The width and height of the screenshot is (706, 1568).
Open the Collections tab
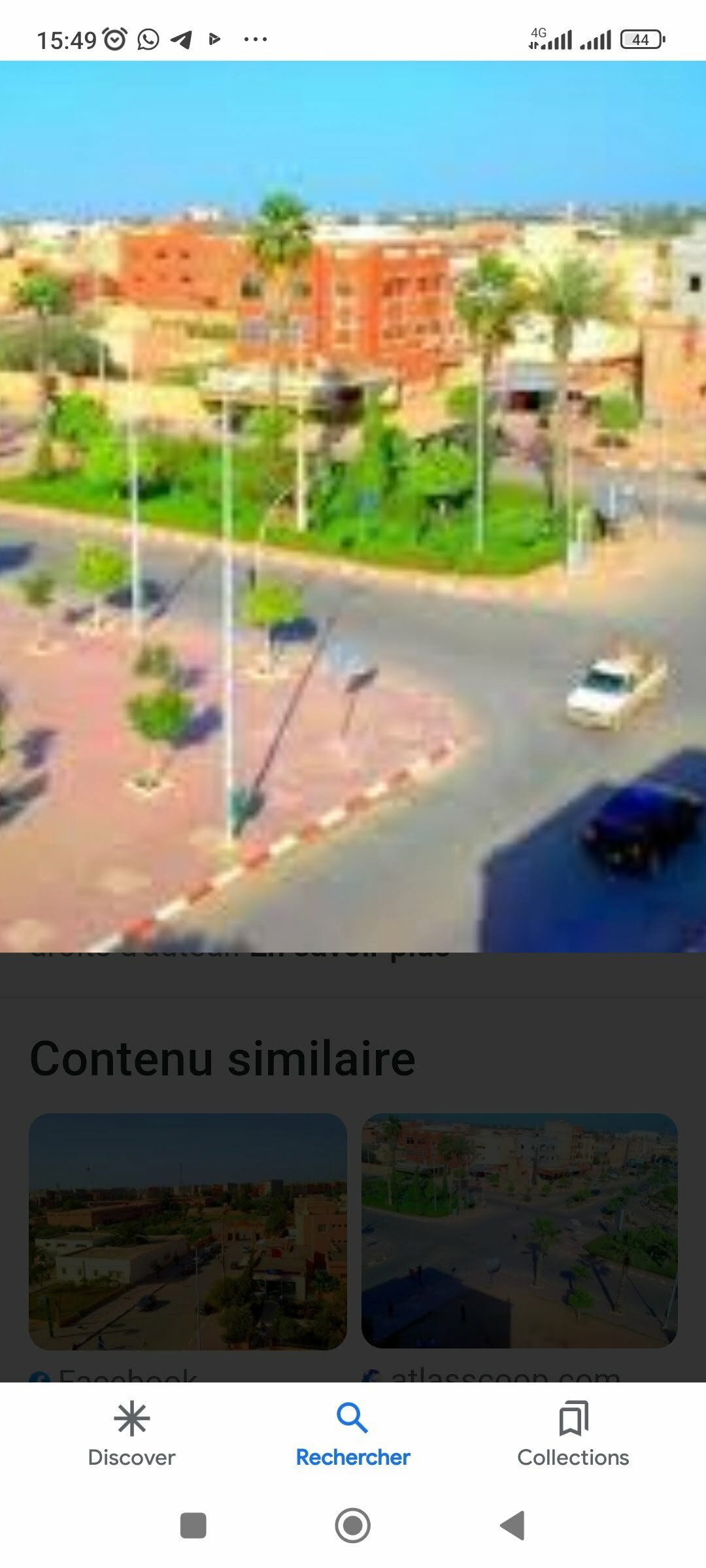tap(573, 1435)
